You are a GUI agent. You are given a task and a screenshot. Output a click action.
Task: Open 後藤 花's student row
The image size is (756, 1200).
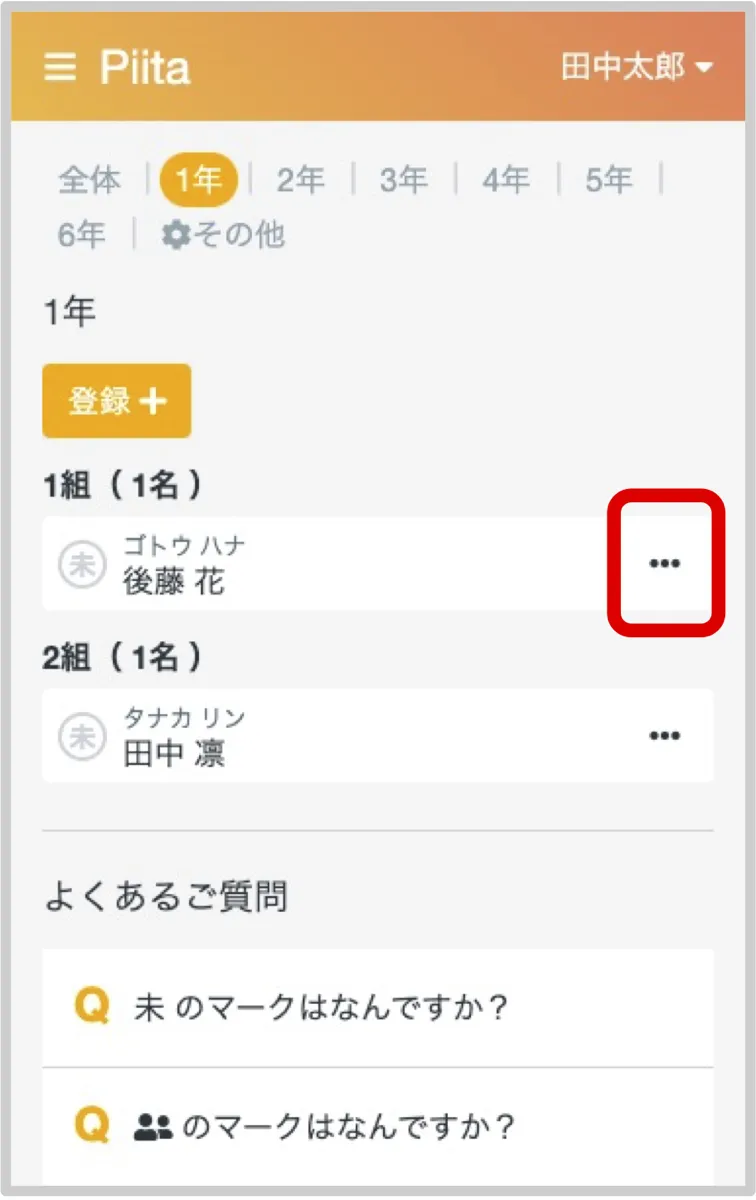coord(300,564)
